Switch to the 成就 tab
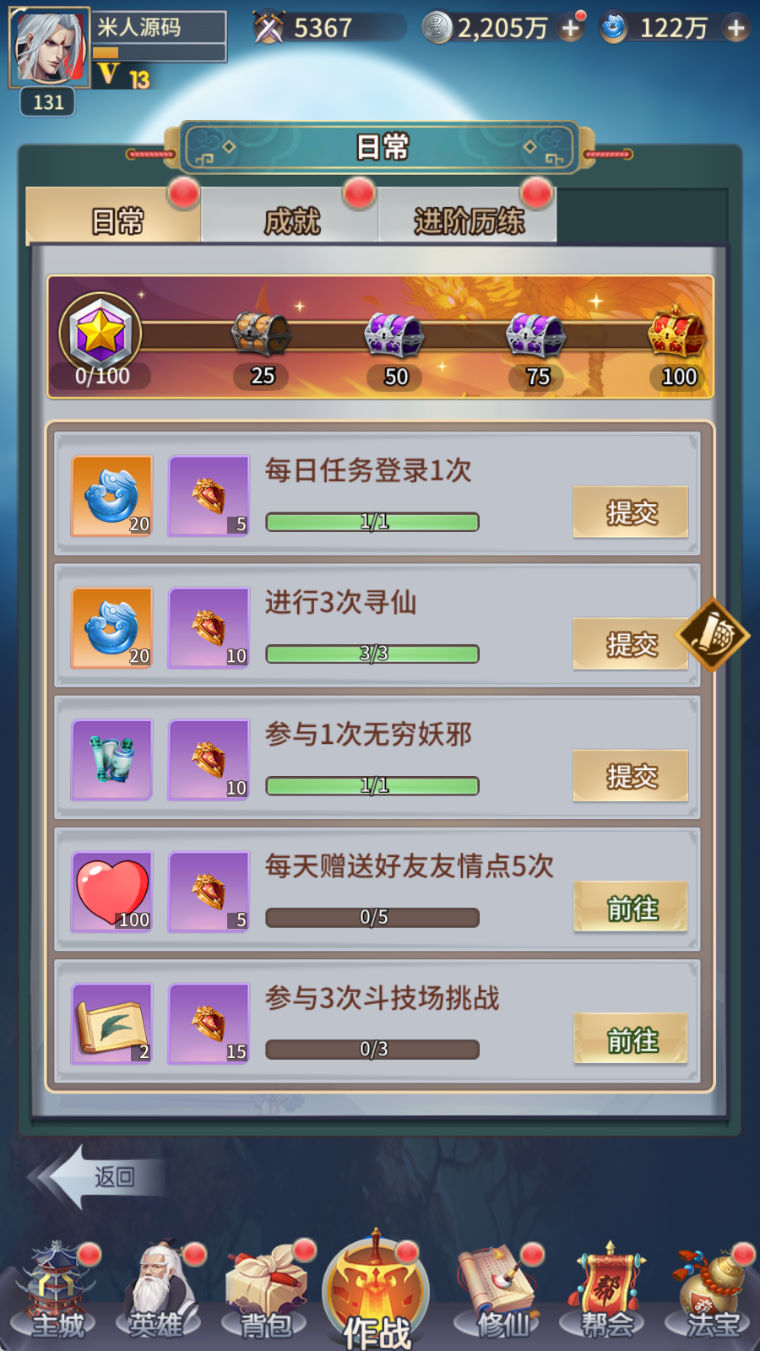Viewport: 760px width, 1351px height. [x=291, y=220]
